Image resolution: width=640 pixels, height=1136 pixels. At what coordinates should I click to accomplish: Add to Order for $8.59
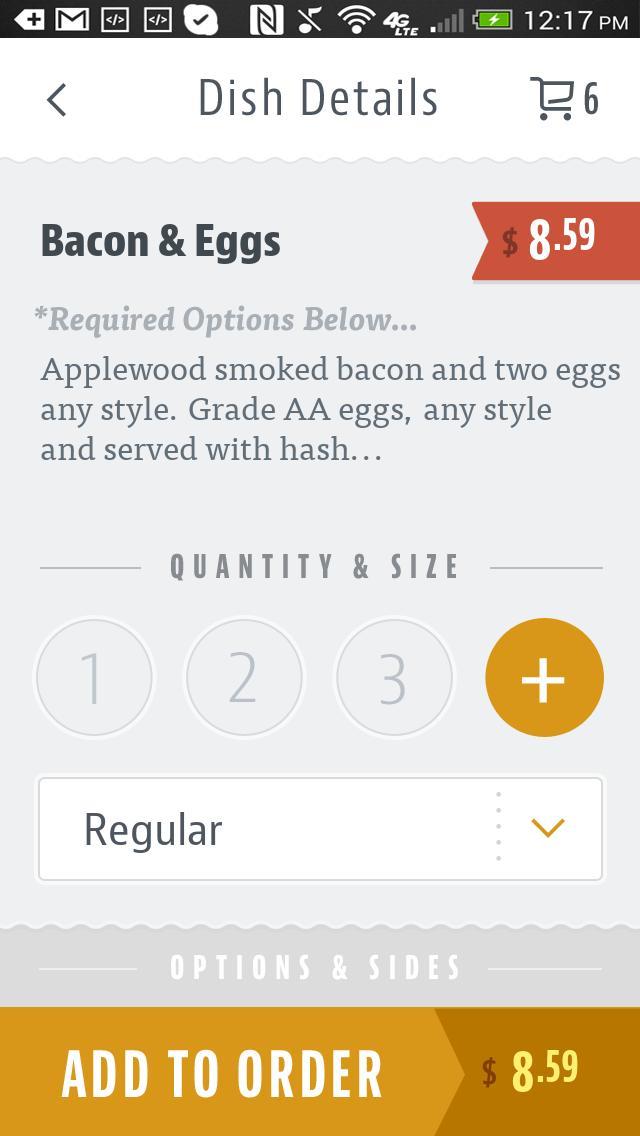320,1072
